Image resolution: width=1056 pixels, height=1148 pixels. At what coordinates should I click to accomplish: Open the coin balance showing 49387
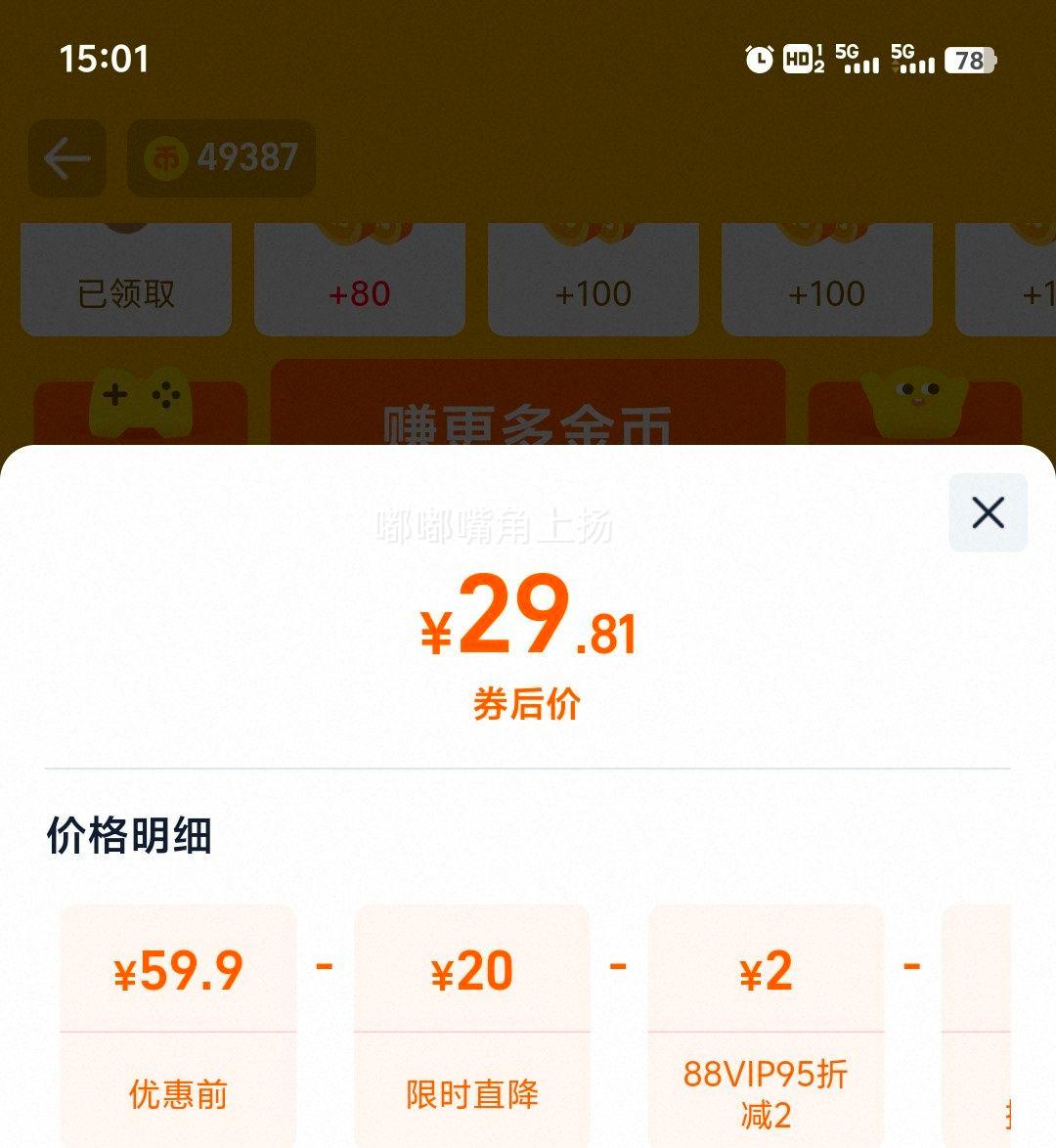coord(221,158)
